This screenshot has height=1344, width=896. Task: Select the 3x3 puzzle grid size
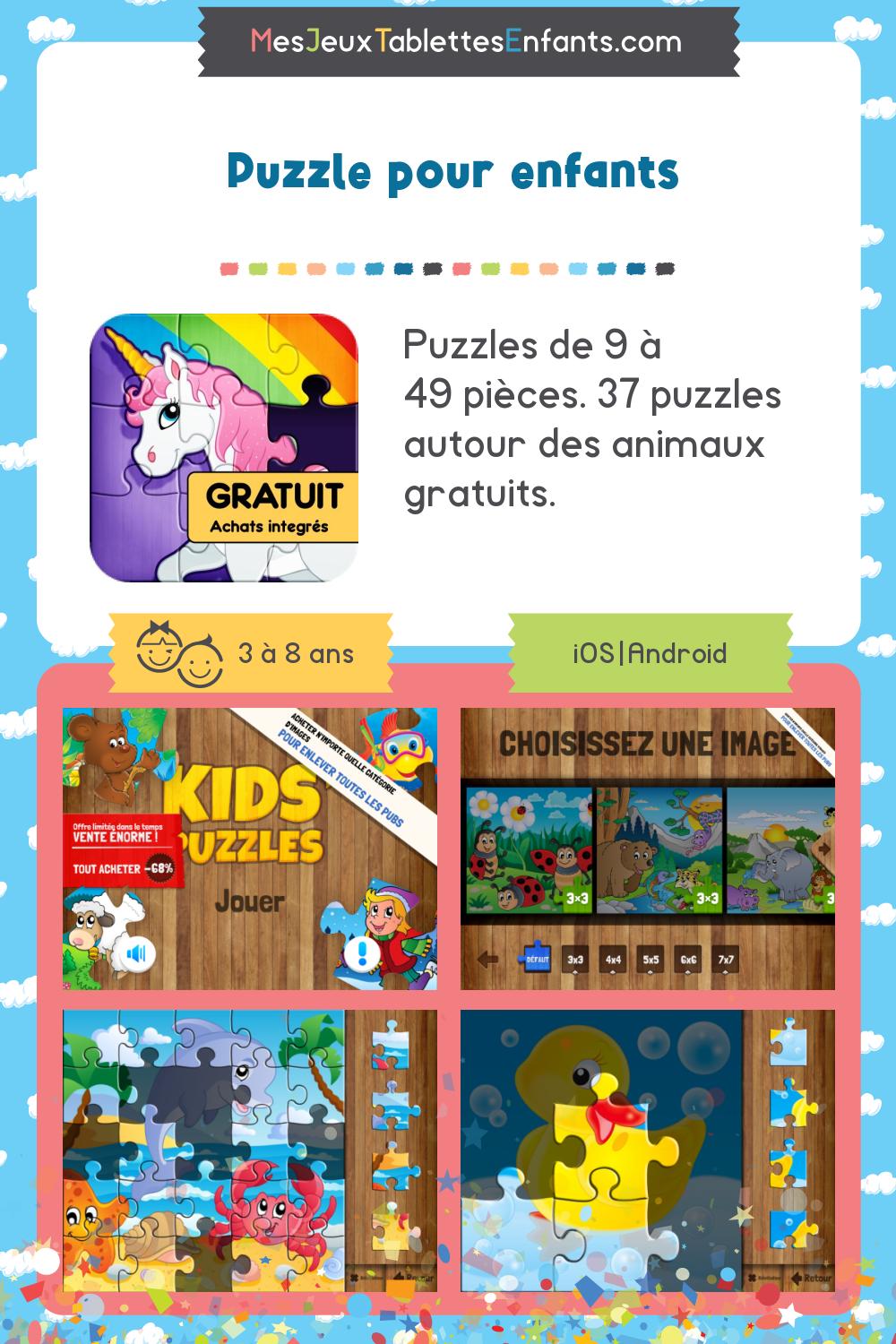[x=577, y=959]
